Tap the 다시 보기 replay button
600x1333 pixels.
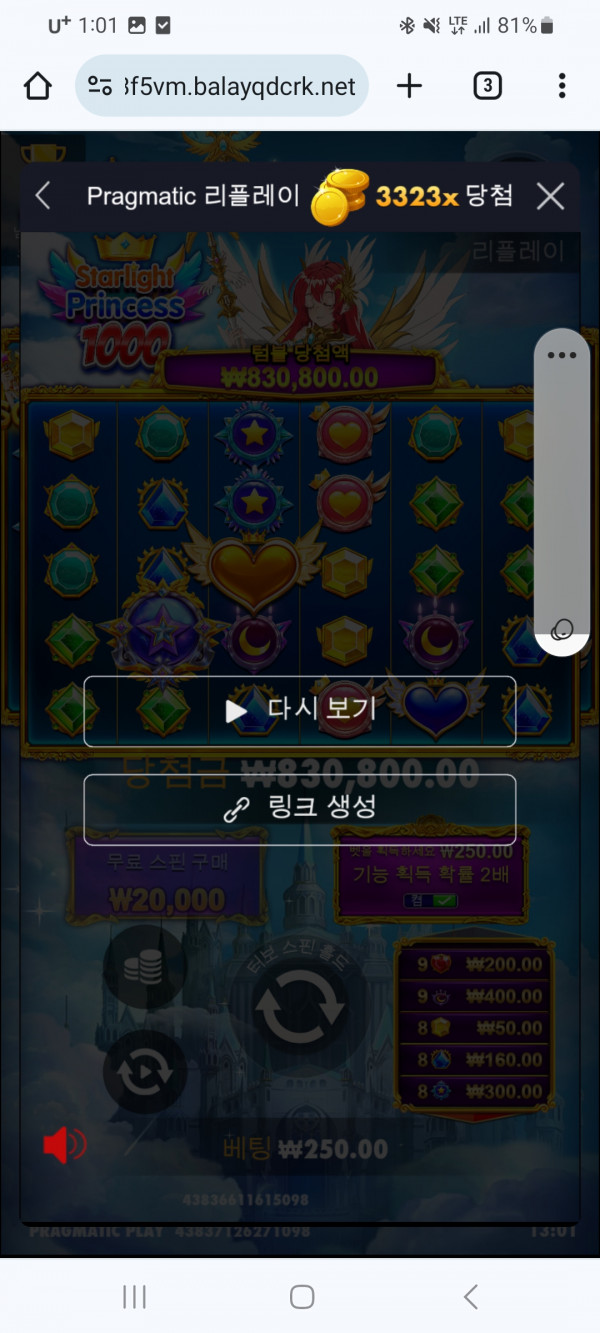300,710
